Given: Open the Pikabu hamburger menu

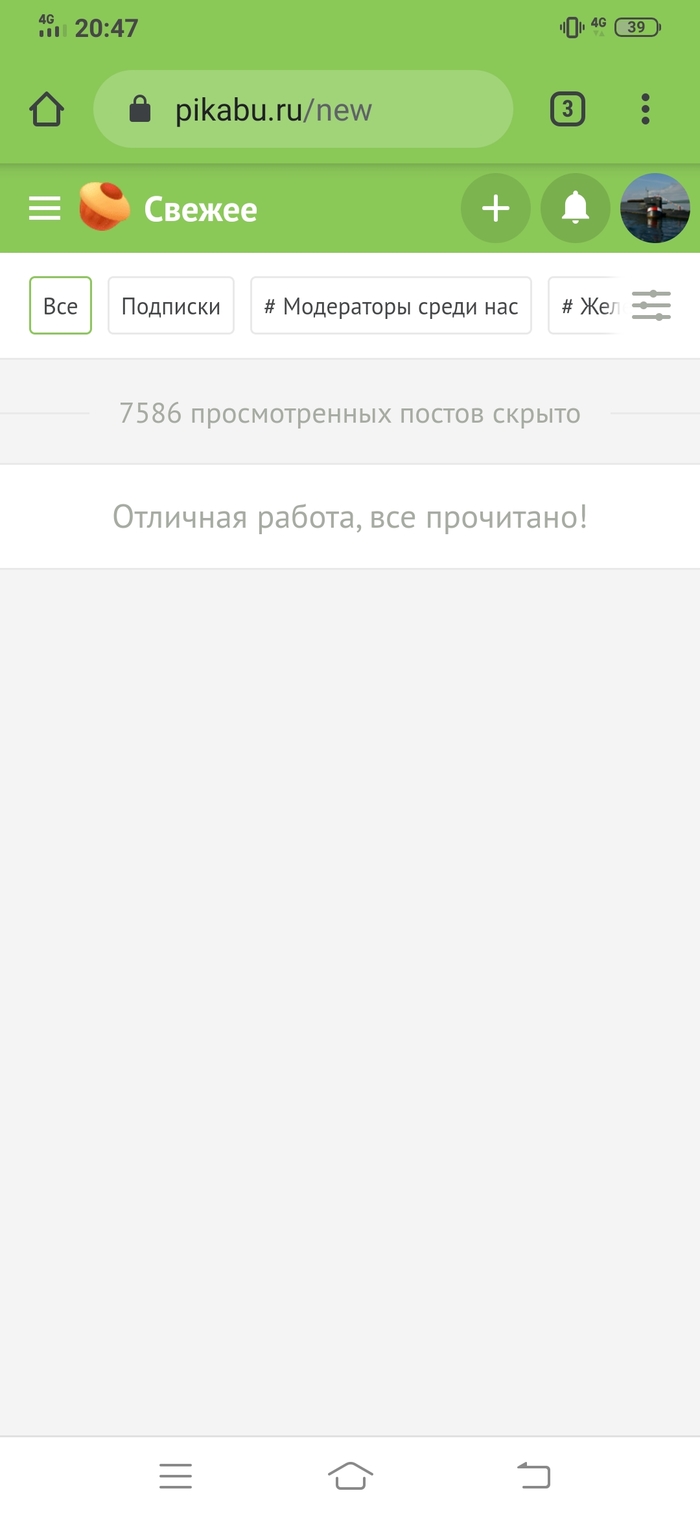Looking at the screenshot, I should tap(44, 208).
